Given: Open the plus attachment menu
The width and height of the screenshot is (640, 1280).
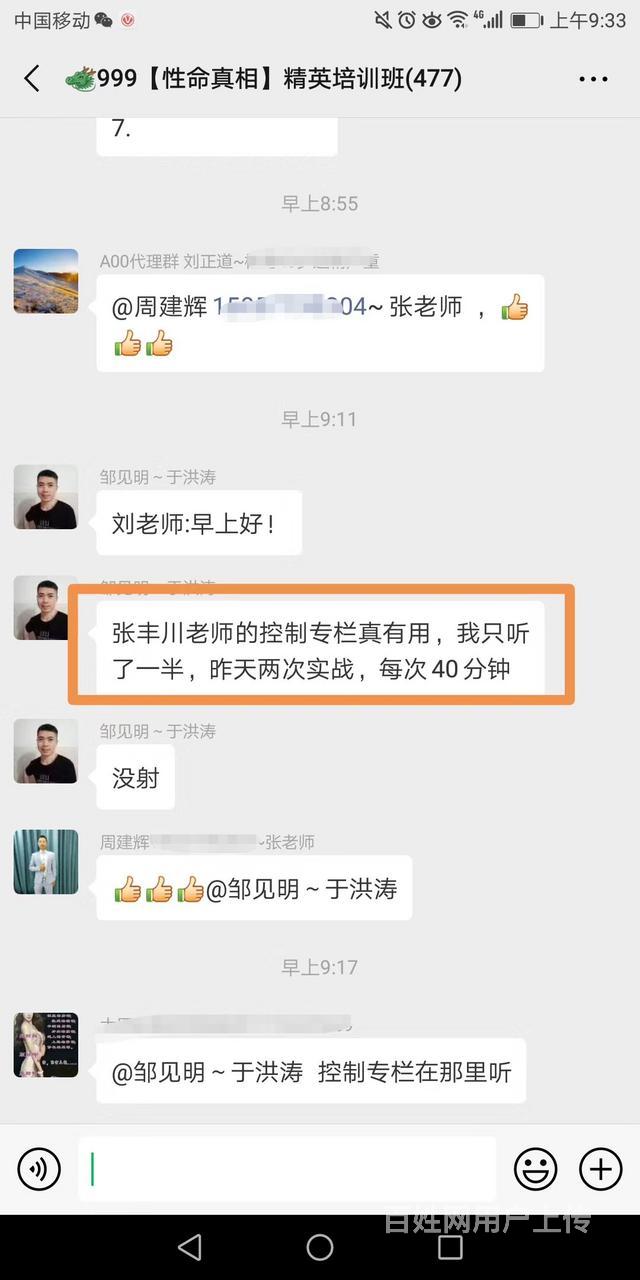Looking at the screenshot, I should [601, 1168].
